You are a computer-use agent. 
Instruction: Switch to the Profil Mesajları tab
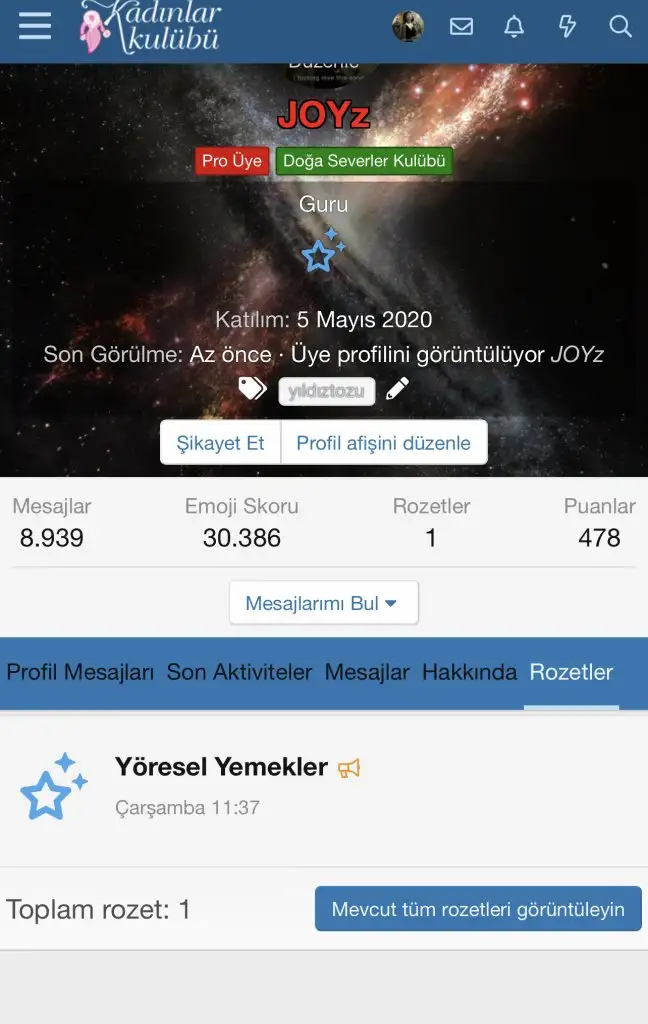pyautogui.click(x=80, y=673)
